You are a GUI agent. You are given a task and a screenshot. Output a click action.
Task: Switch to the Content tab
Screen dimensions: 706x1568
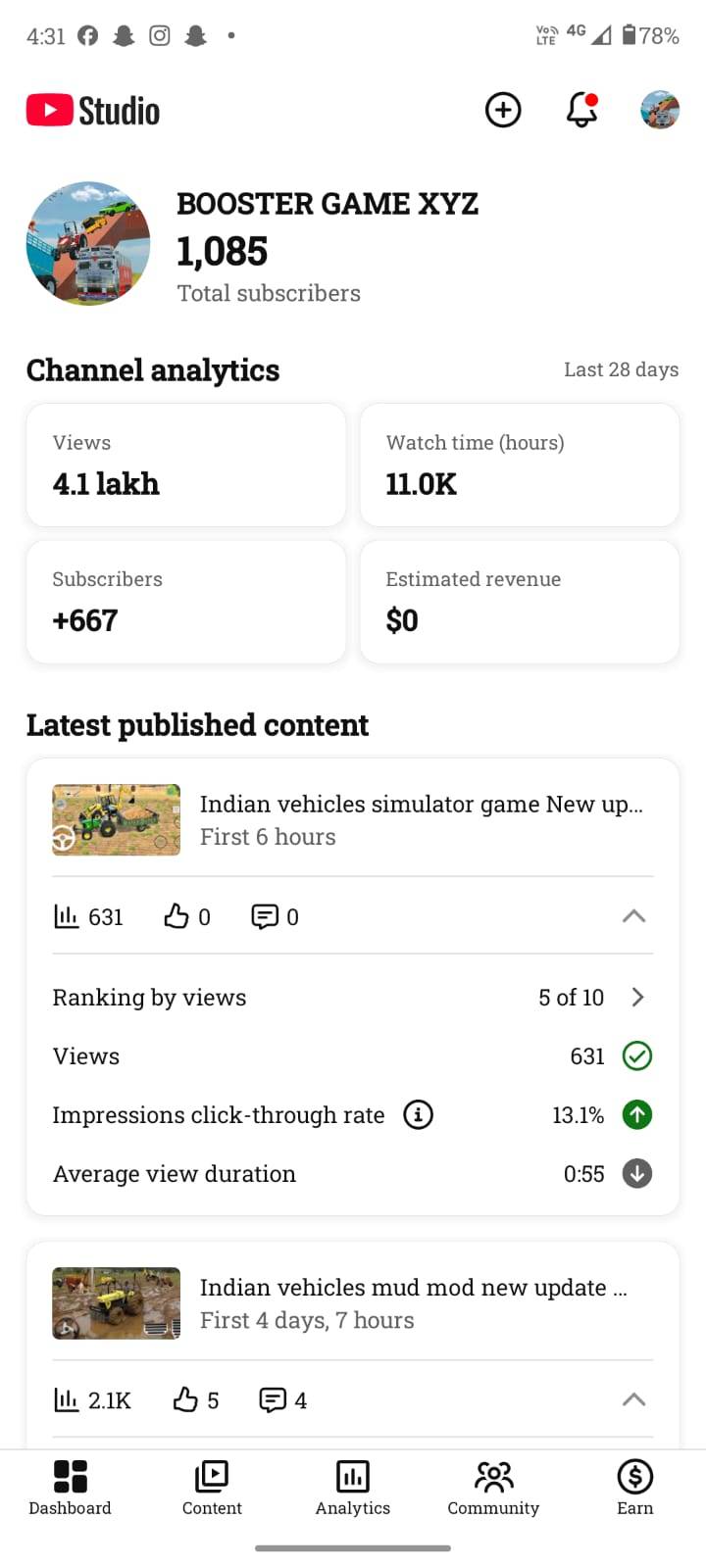pyautogui.click(x=212, y=1486)
